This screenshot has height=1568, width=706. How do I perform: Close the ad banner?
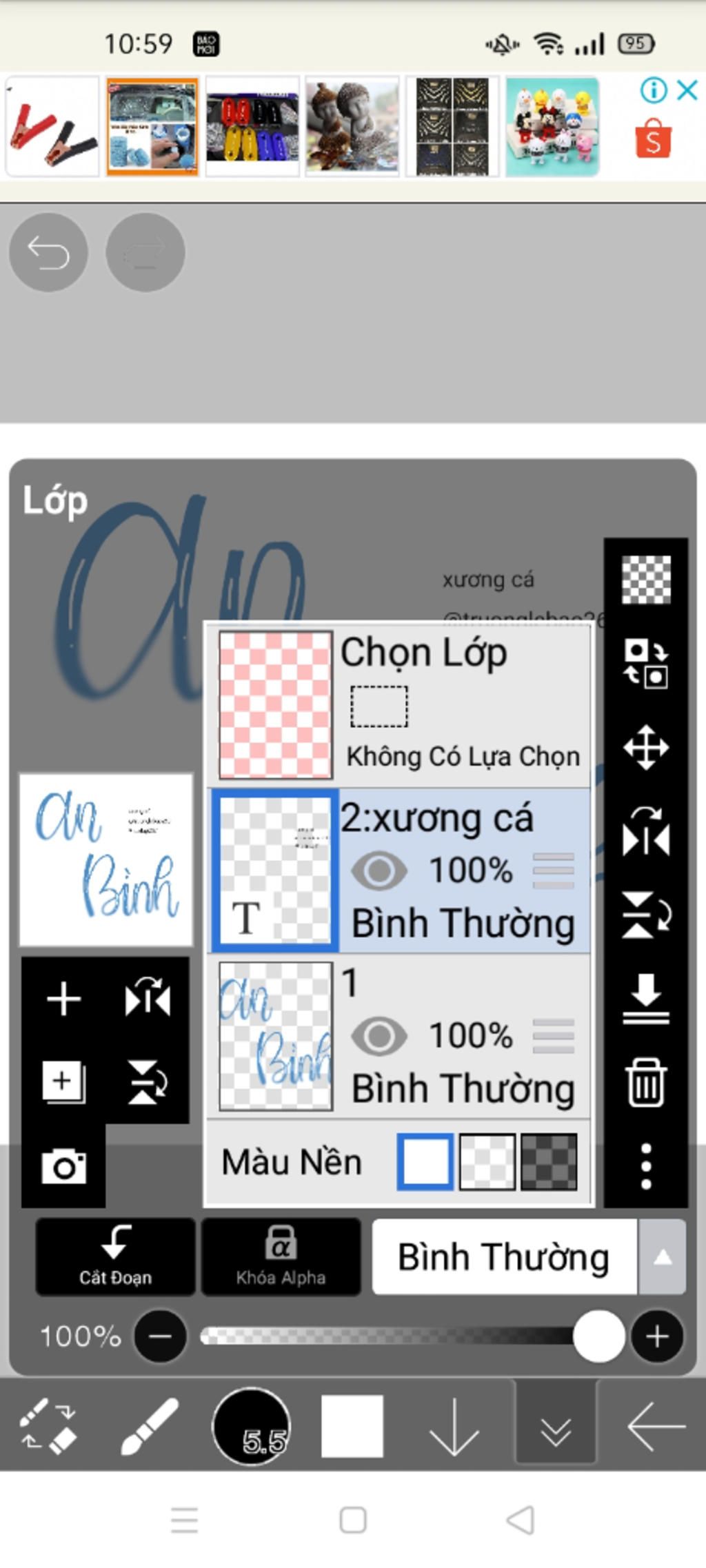point(687,90)
